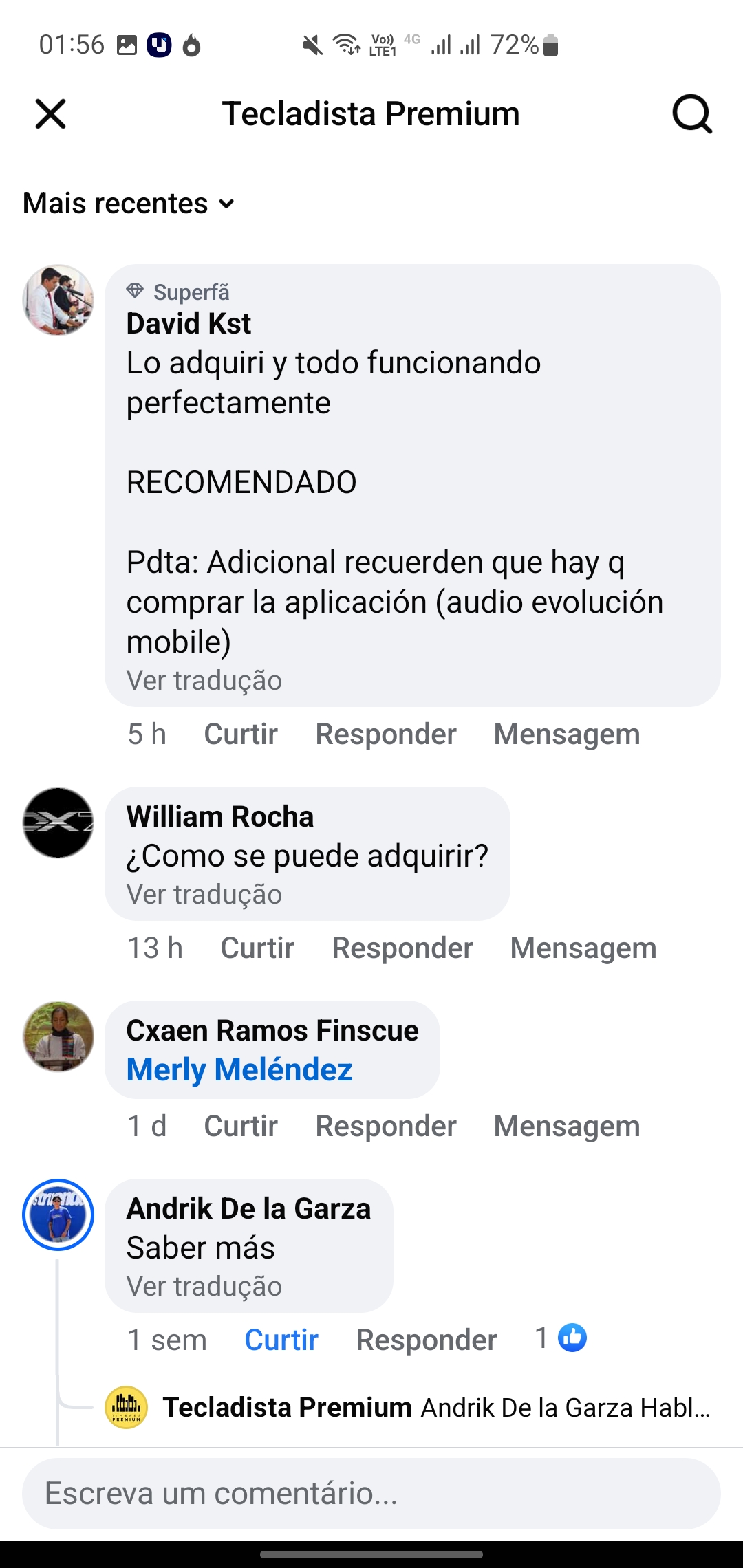Open the tagged Merly Meléndez profile link

[x=239, y=1070]
